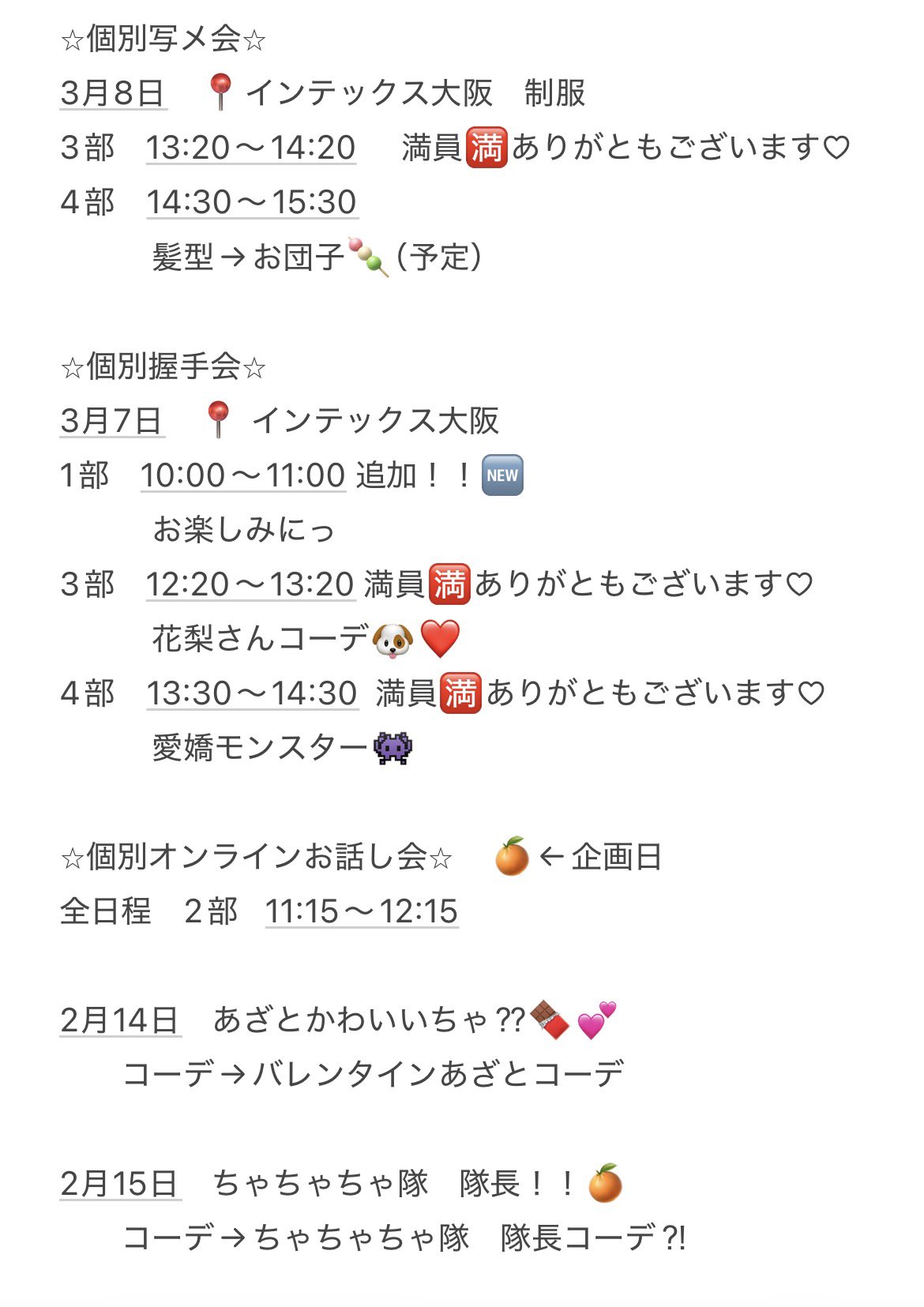The height and width of the screenshot is (1307, 924).
Task: Select the 3月7日 date link
Action: (x=111, y=421)
